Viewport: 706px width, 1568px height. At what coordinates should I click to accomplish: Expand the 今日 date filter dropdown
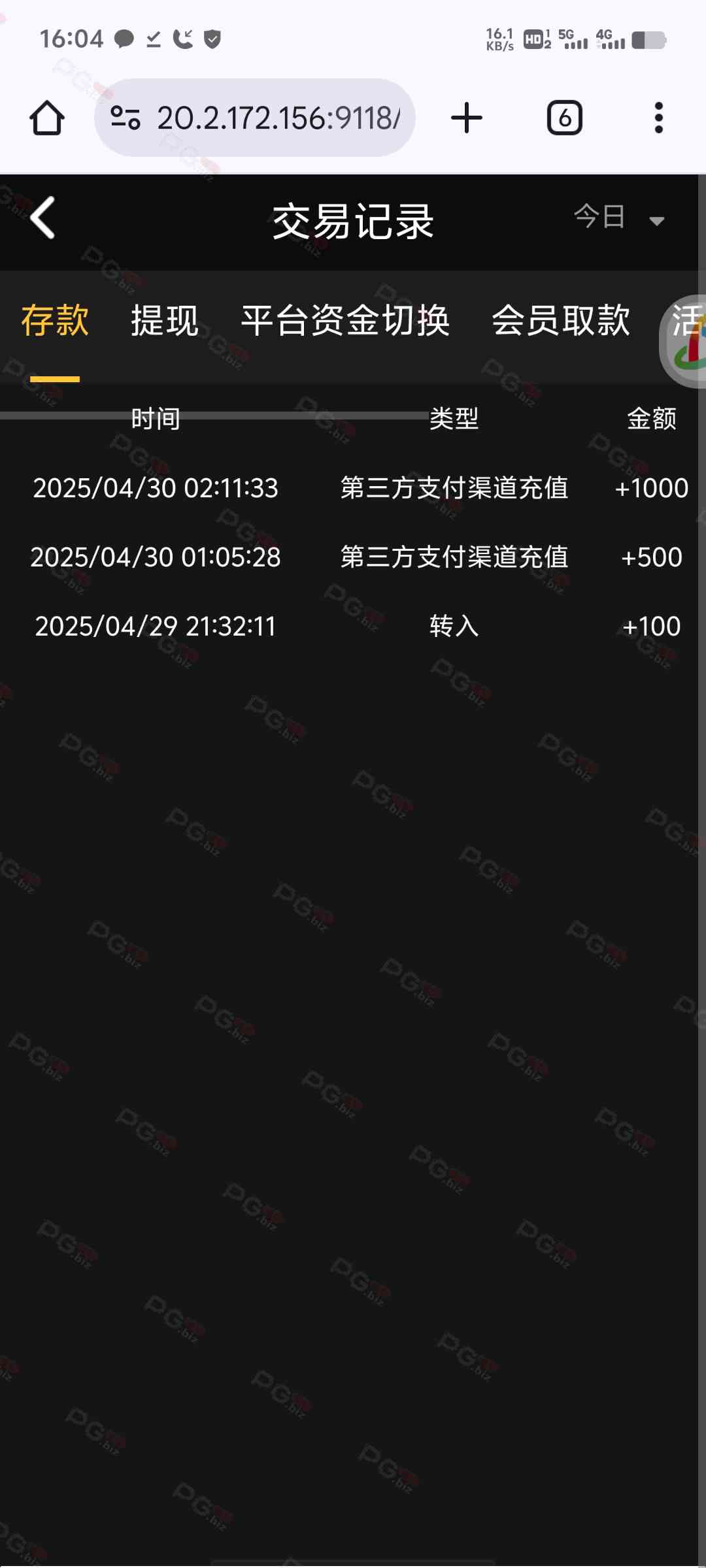(619, 218)
